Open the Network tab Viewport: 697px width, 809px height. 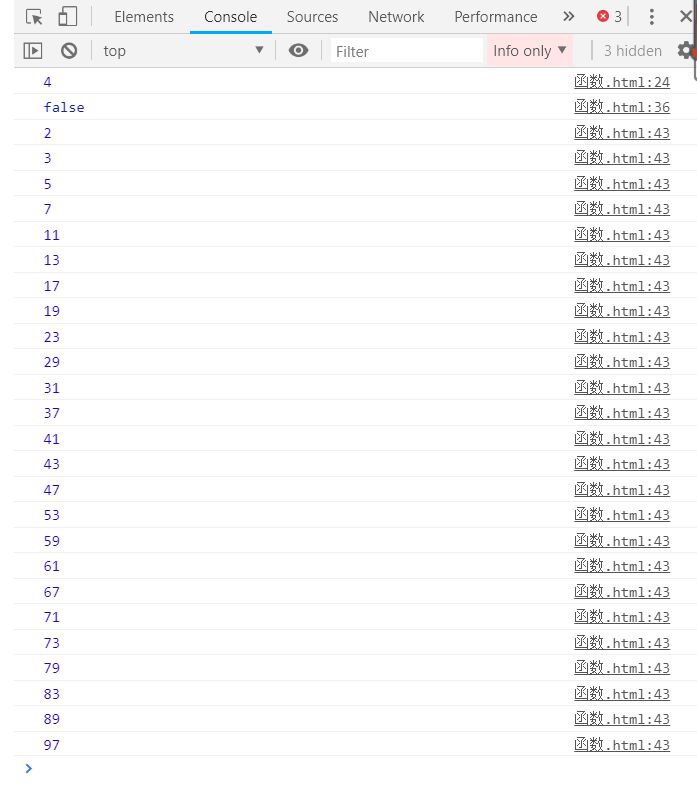(396, 17)
